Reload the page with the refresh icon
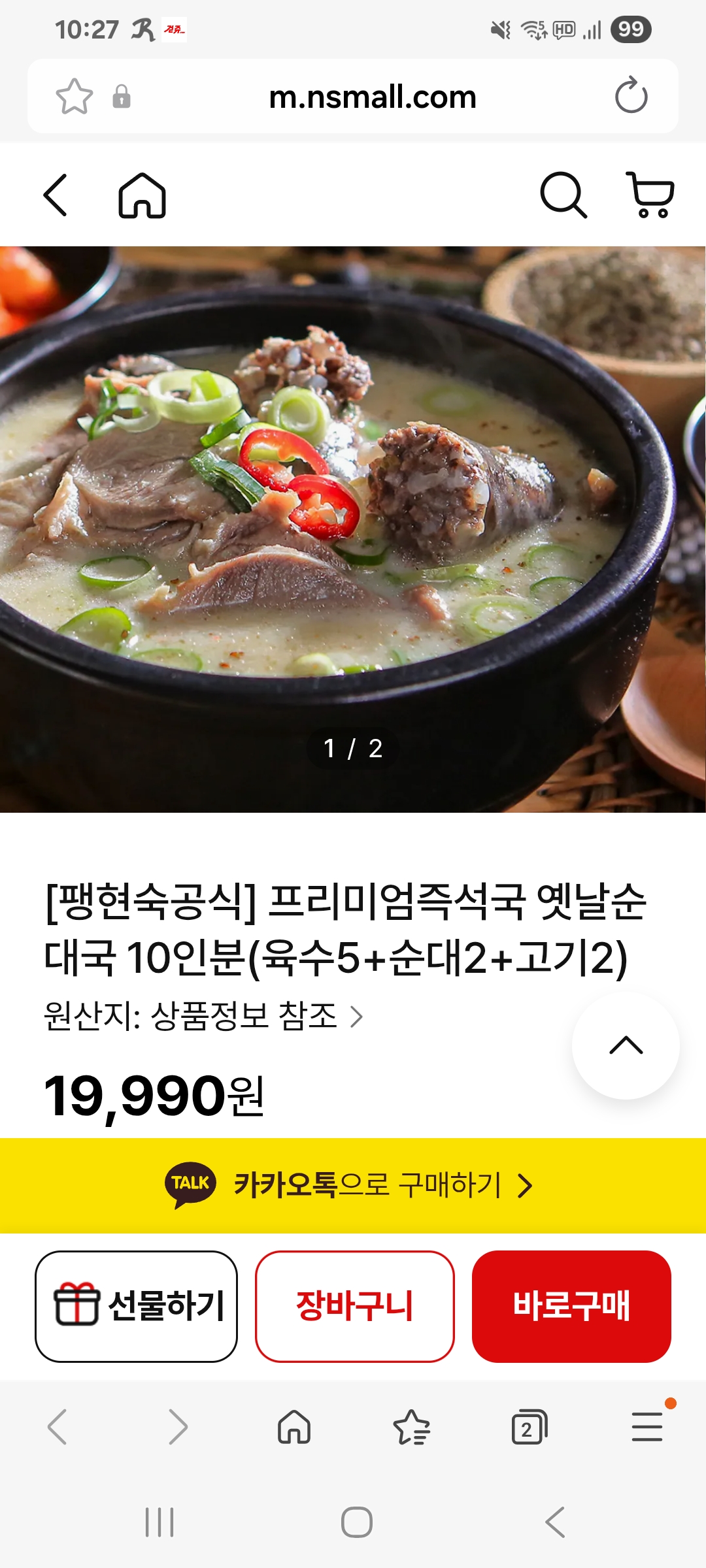The width and height of the screenshot is (706, 1568). pos(630,96)
